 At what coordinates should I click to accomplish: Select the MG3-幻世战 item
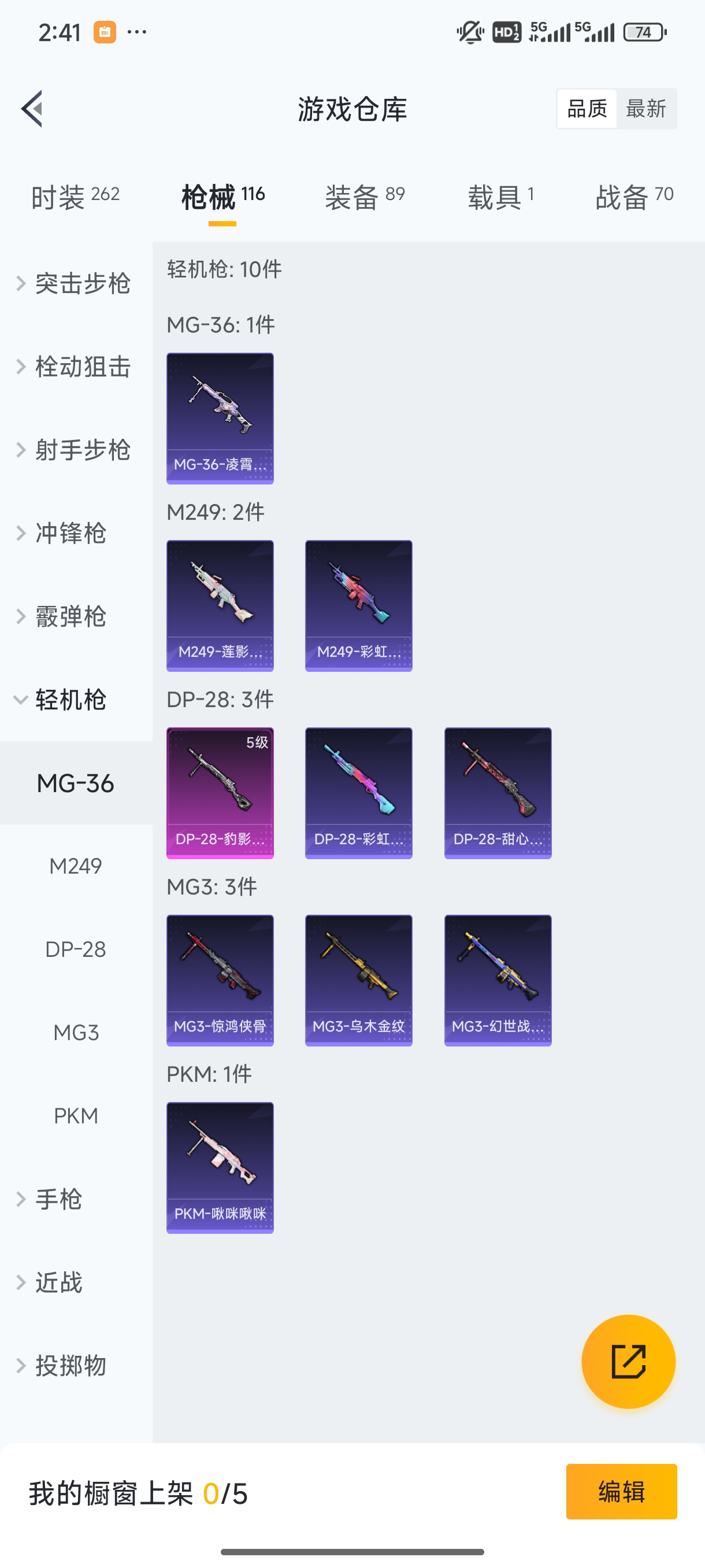click(497, 979)
